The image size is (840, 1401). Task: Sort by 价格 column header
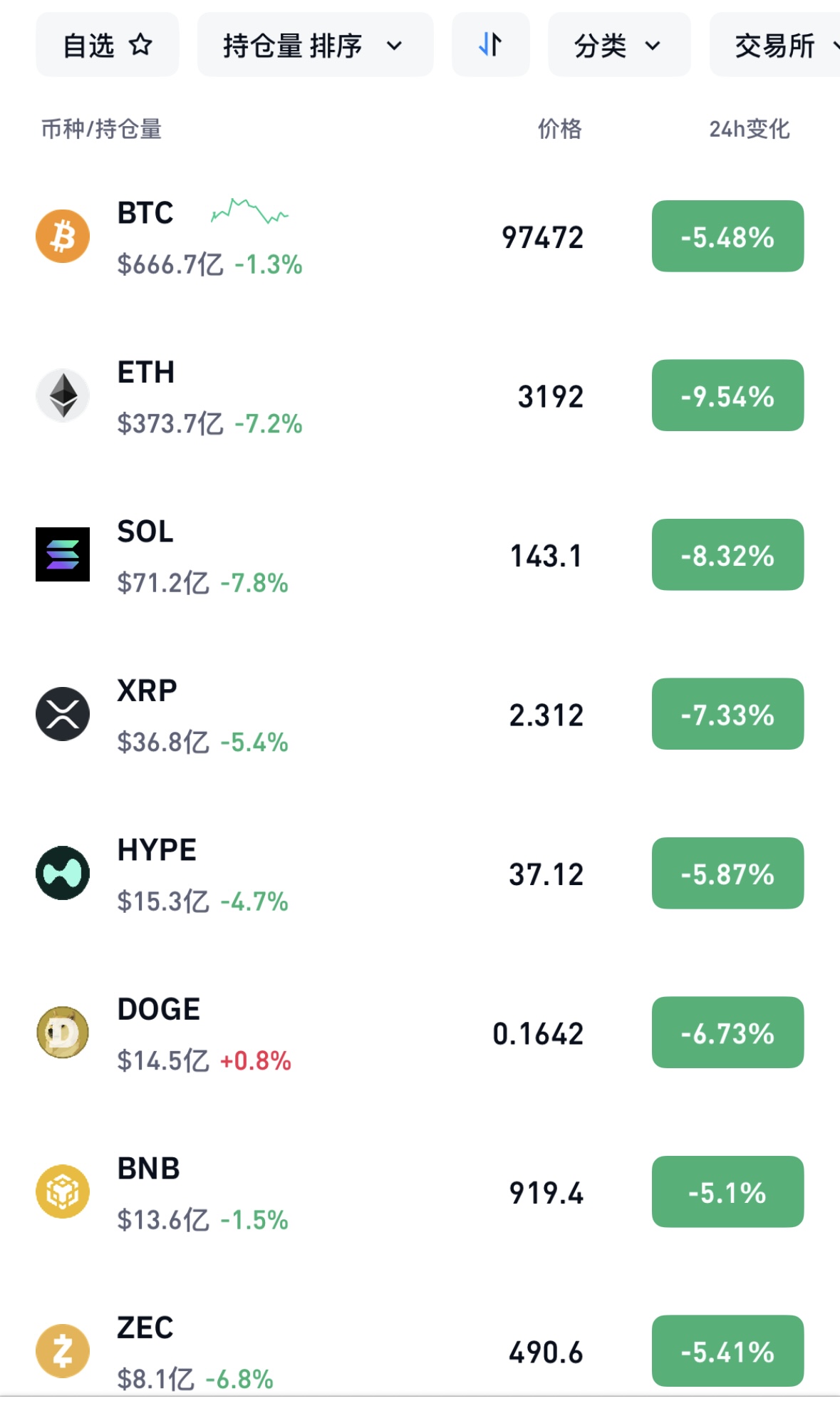tap(559, 129)
